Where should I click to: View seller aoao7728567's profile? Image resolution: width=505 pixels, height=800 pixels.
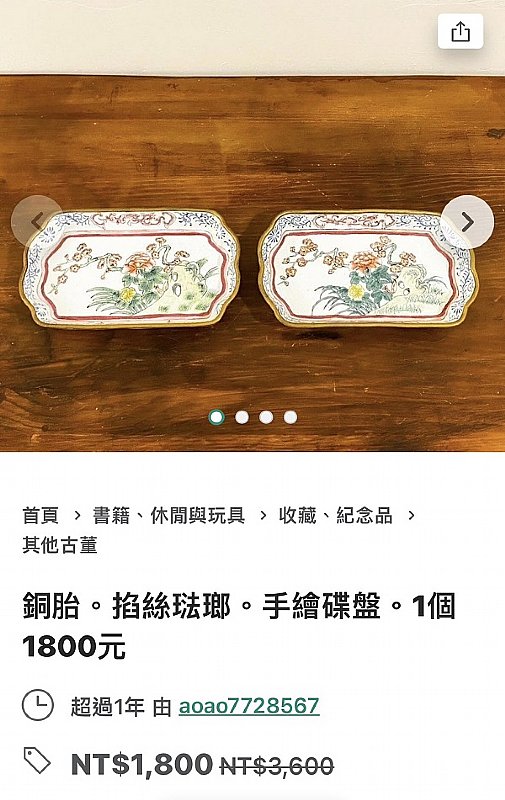[249, 706]
